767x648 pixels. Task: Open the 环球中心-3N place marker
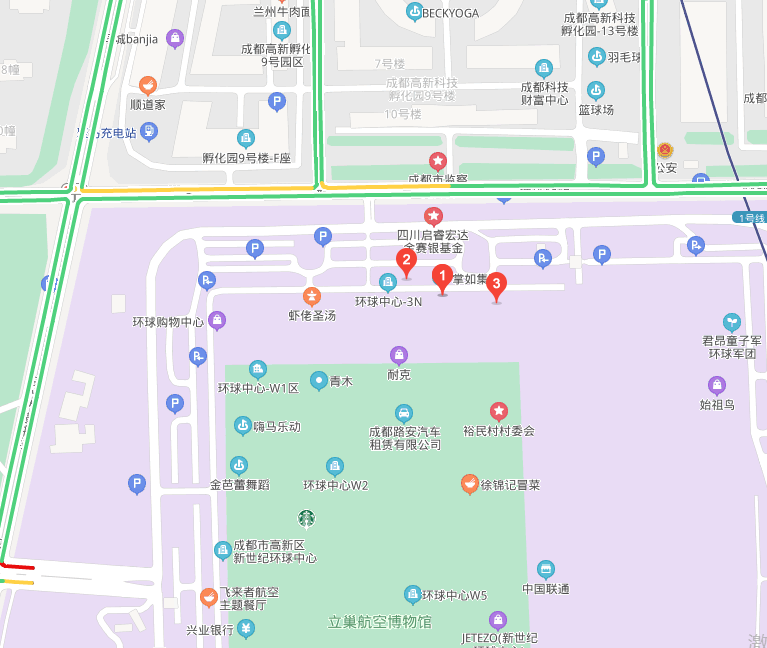(388, 282)
